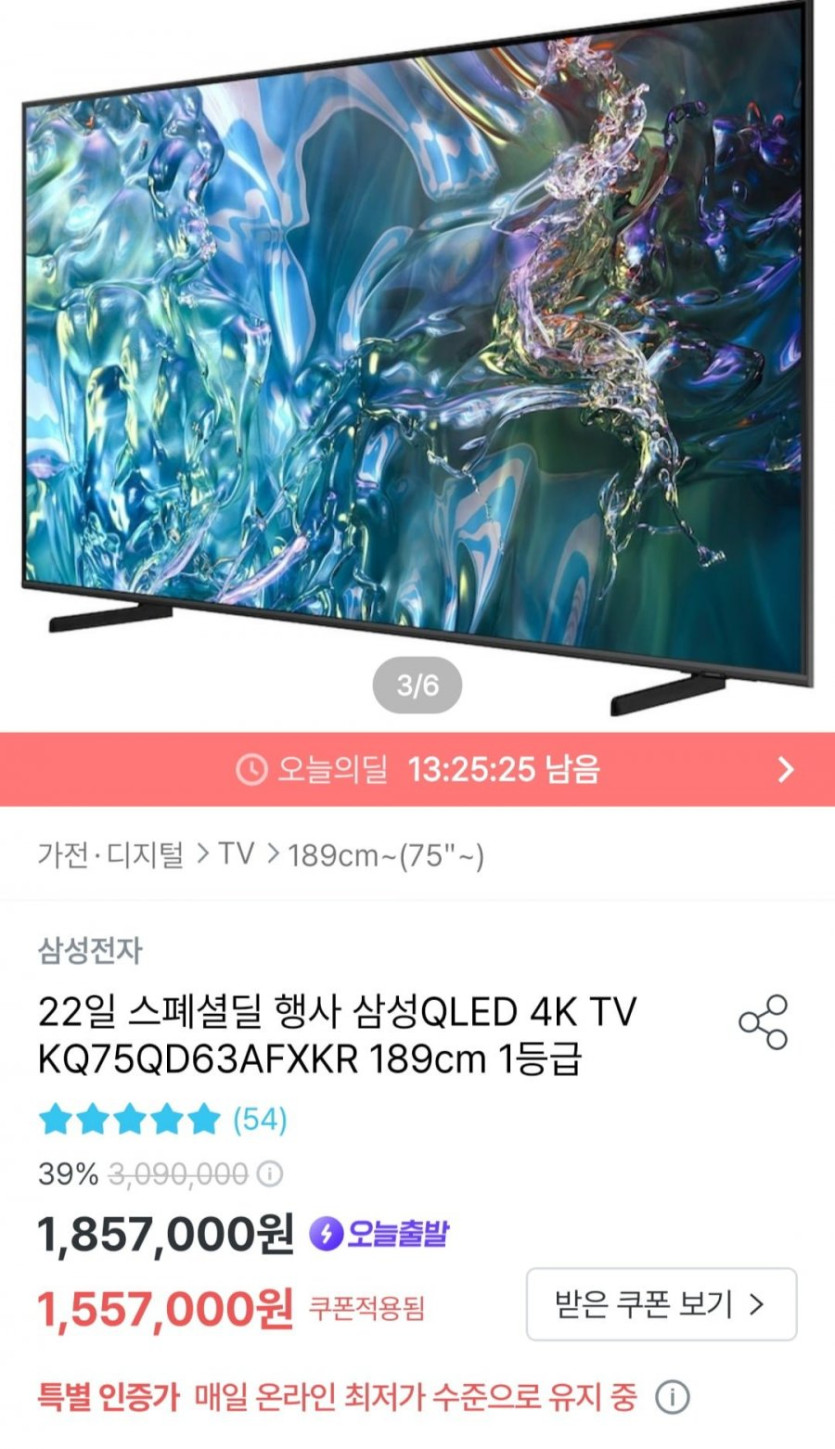The width and height of the screenshot is (835, 1449).
Task: Open the 오늘의딜 countdown banner
Action: point(417,769)
